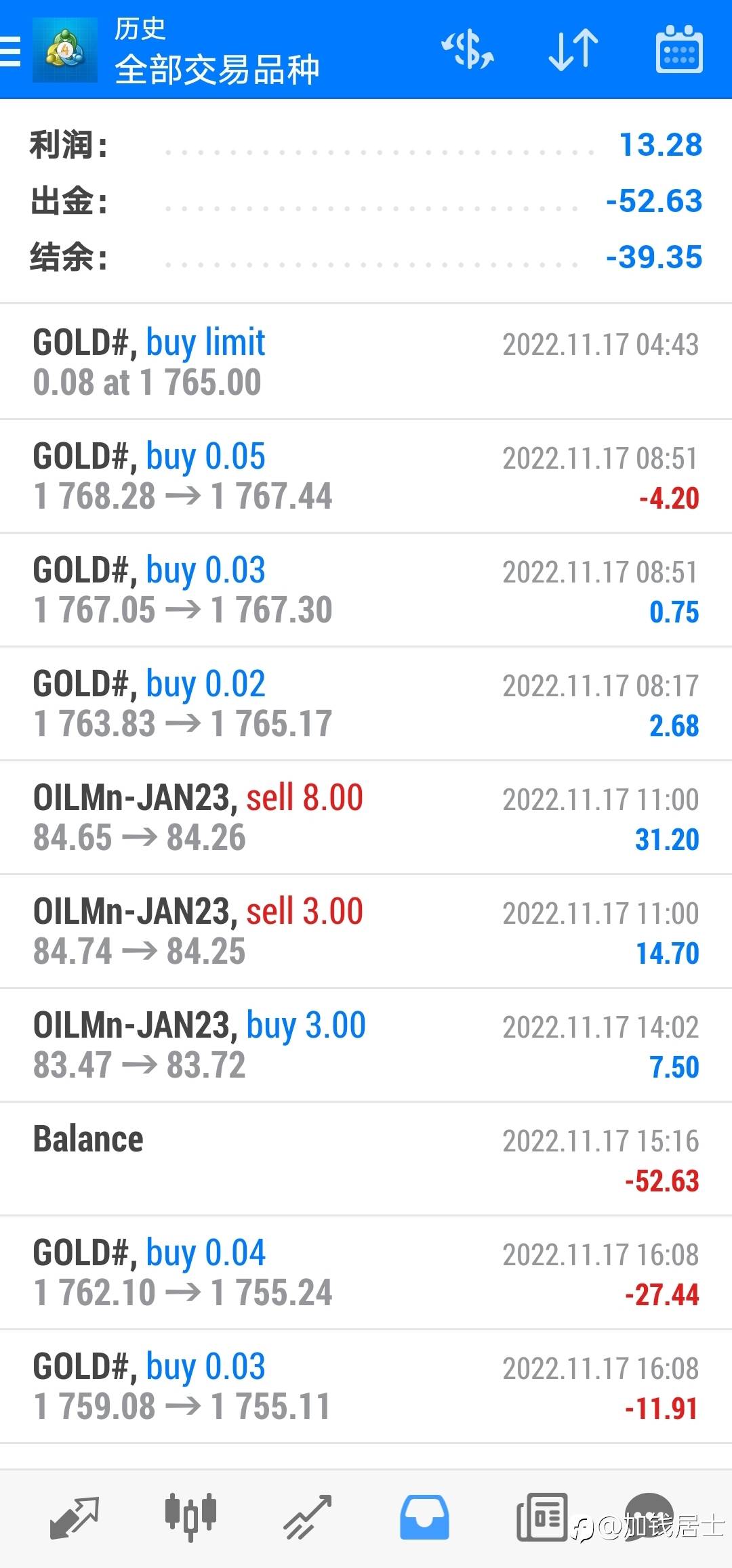Switch to the Chart tab

tap(190, 1517)
